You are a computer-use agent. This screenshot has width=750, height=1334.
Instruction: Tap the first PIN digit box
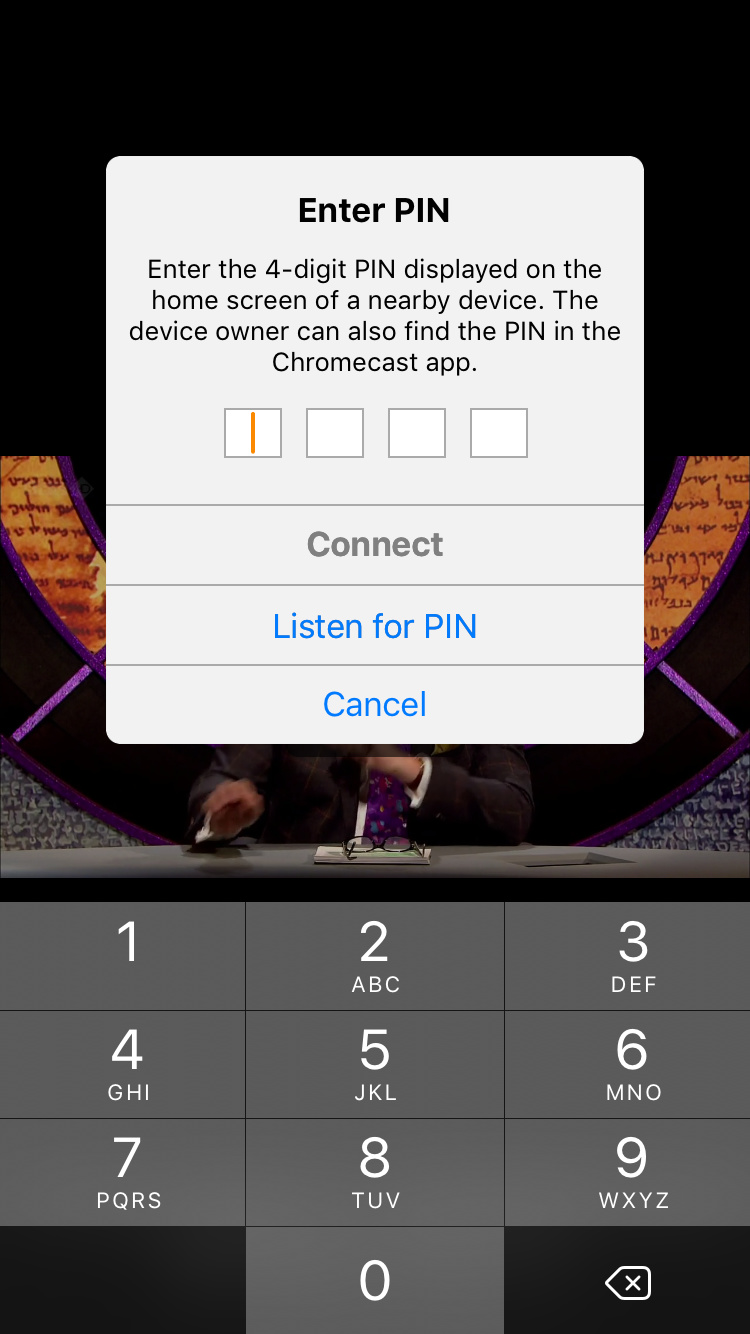[253, 433]
